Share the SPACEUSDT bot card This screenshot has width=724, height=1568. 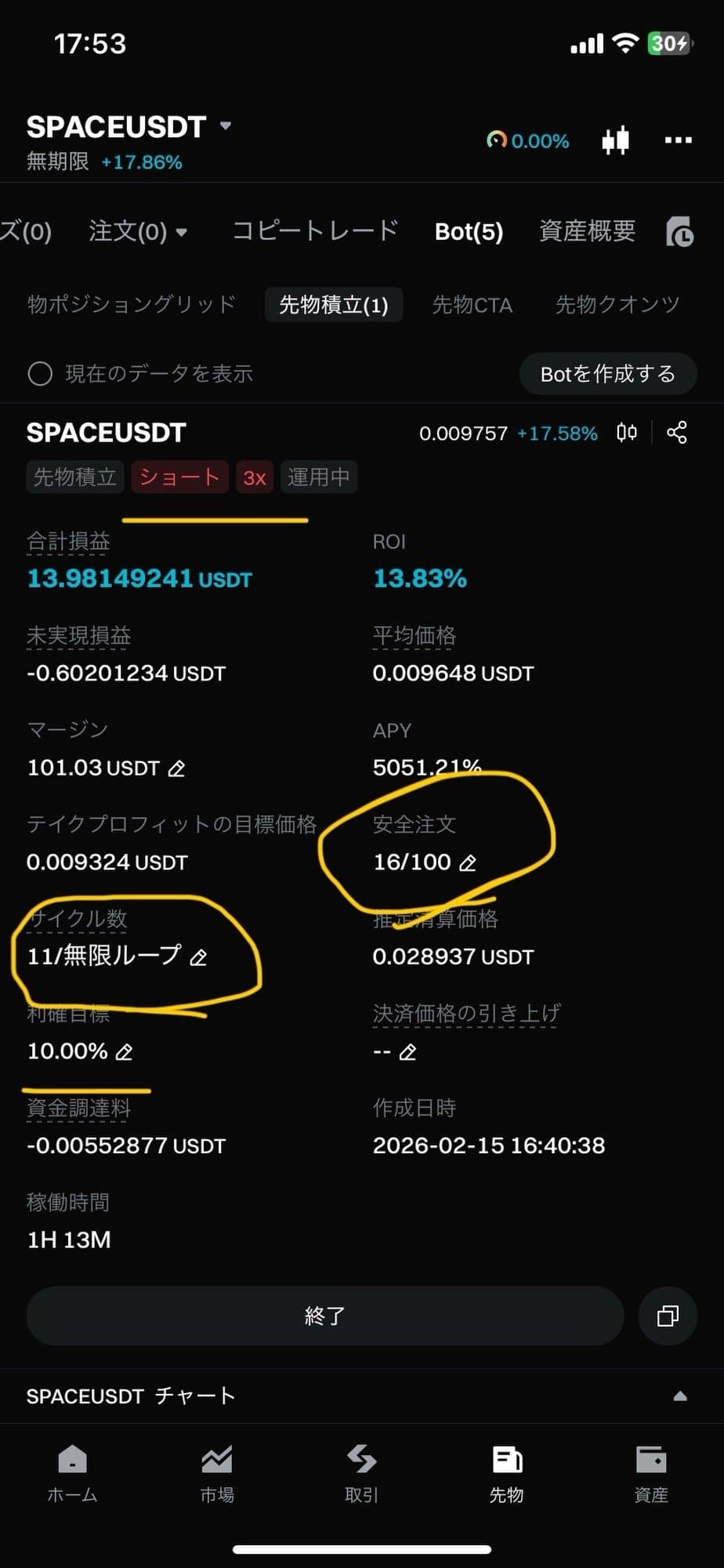(x=677, y=433)
